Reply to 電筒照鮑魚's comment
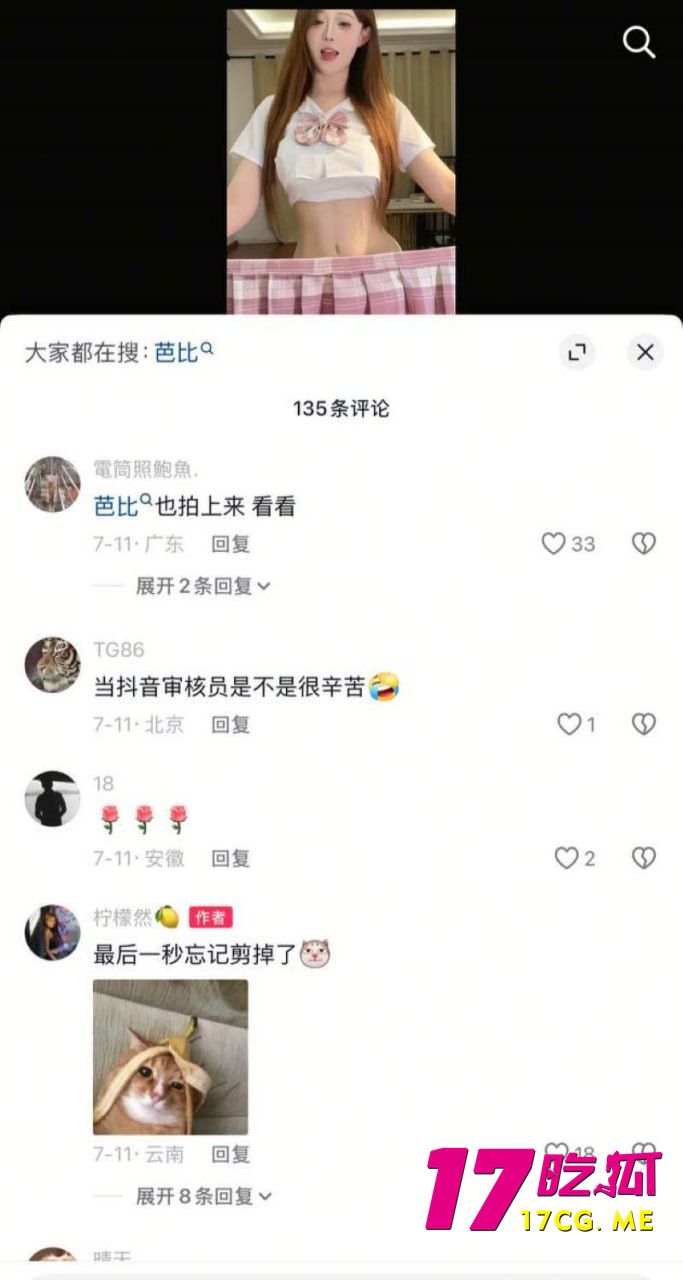Viewport: 683px width, 1280px height. (x=230, y=544)
